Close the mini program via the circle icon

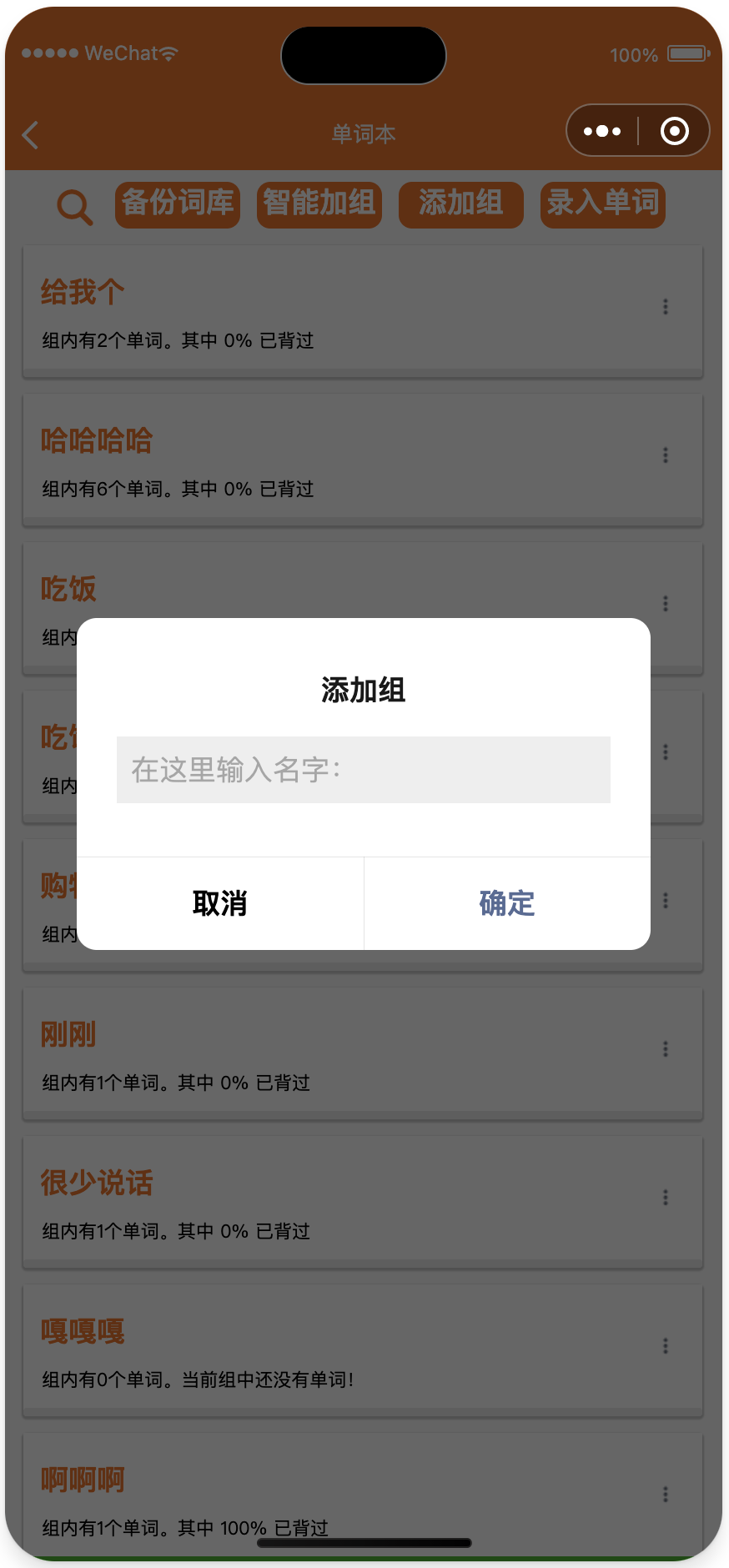pos(674,131)
